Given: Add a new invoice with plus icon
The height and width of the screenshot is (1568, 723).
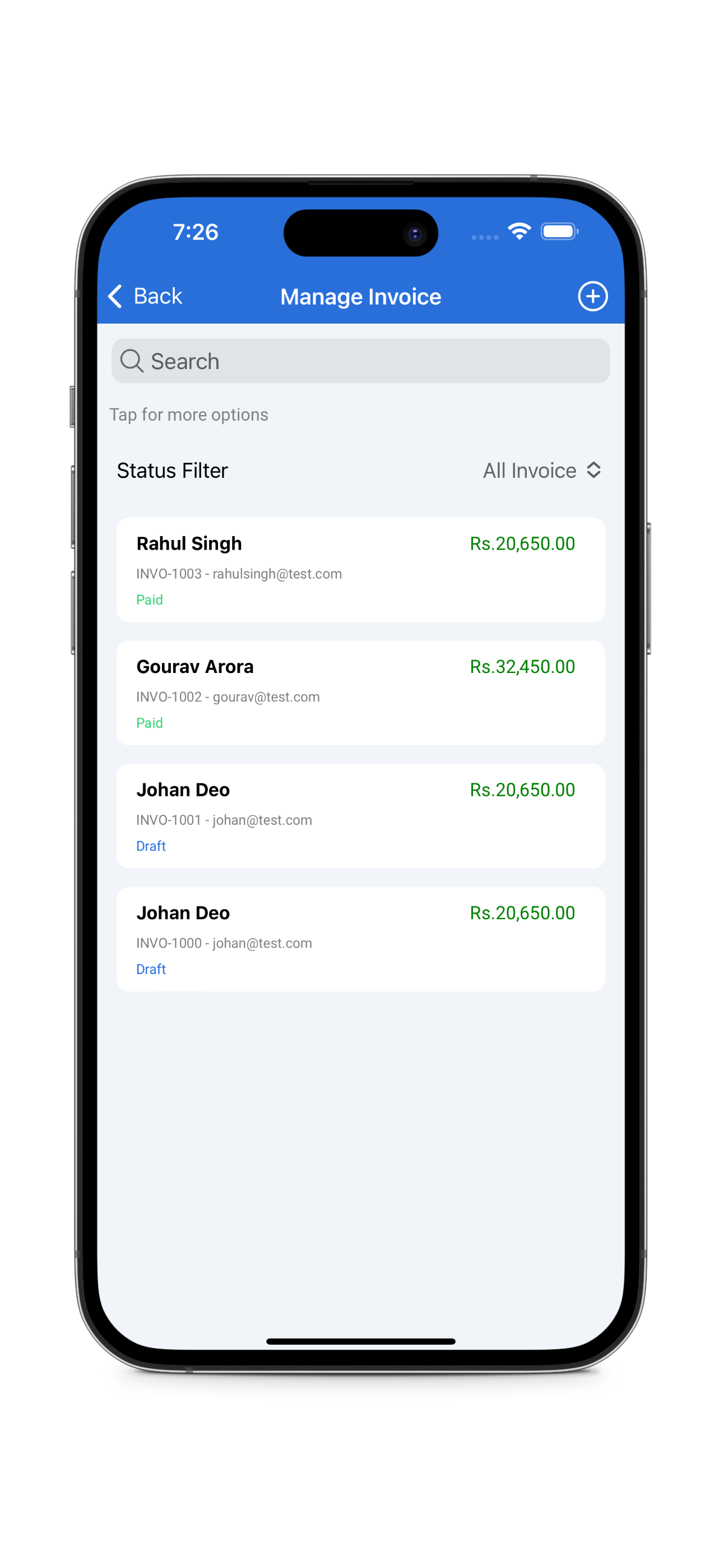Looking at the screenshot, I should 592,297.
